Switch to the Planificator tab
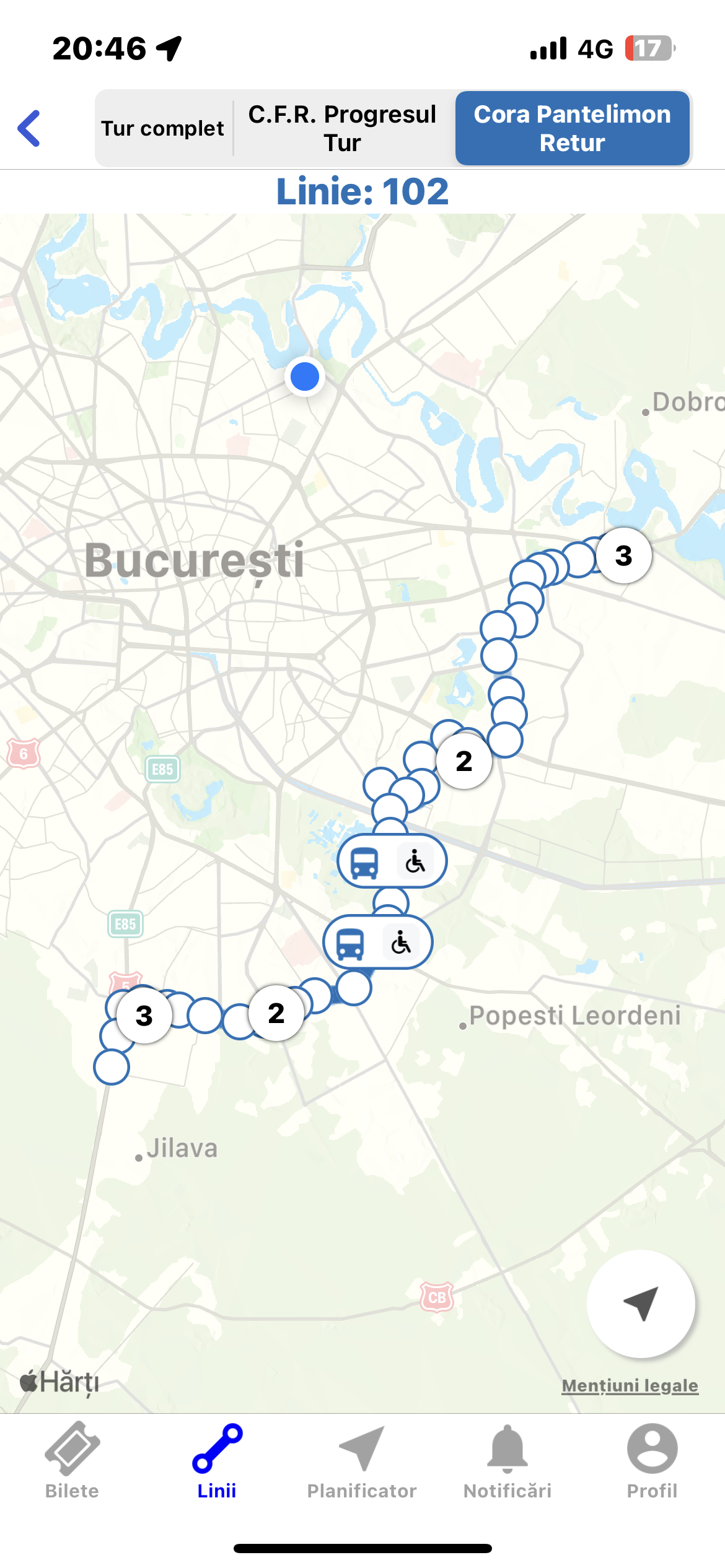 click(x=362, y=1461)
